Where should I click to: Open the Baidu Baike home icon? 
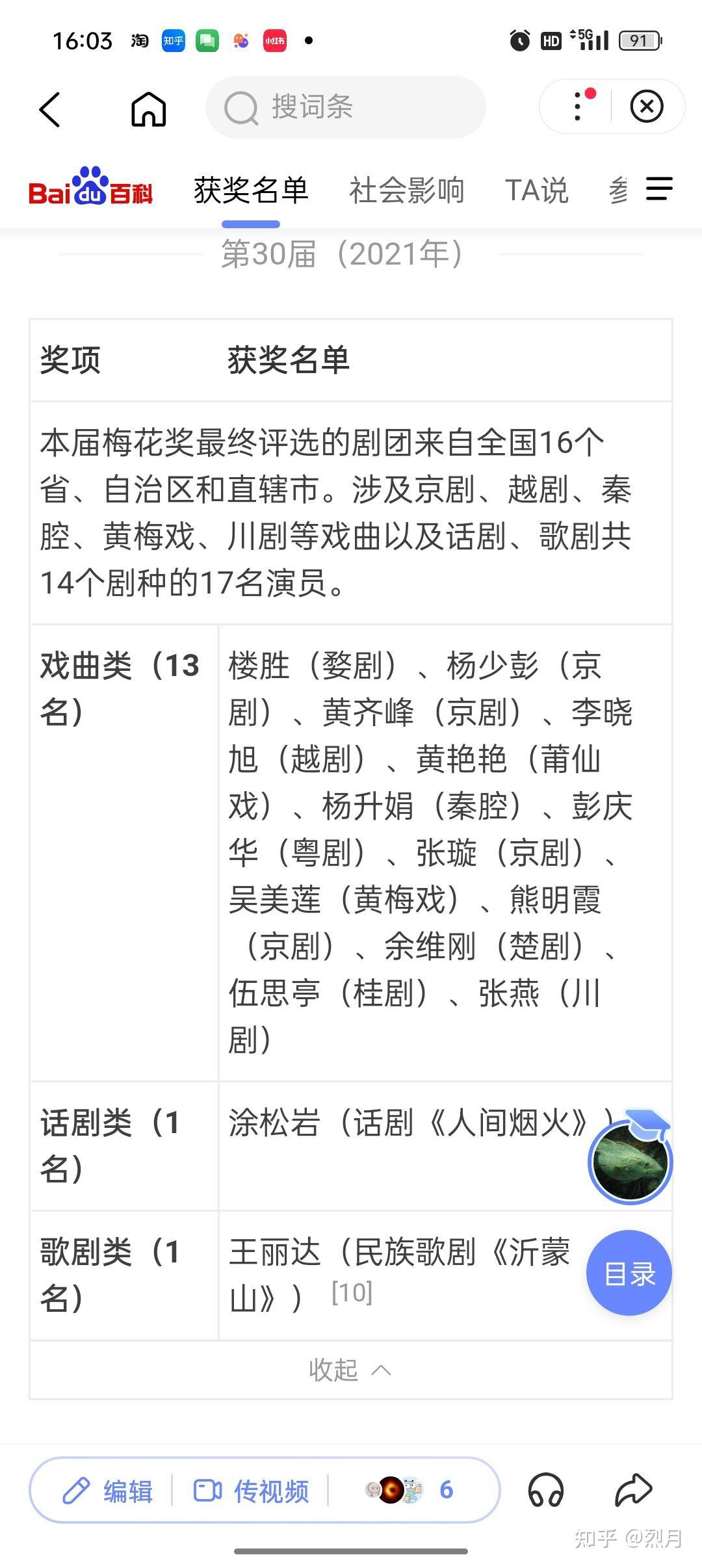click(149, 109)
